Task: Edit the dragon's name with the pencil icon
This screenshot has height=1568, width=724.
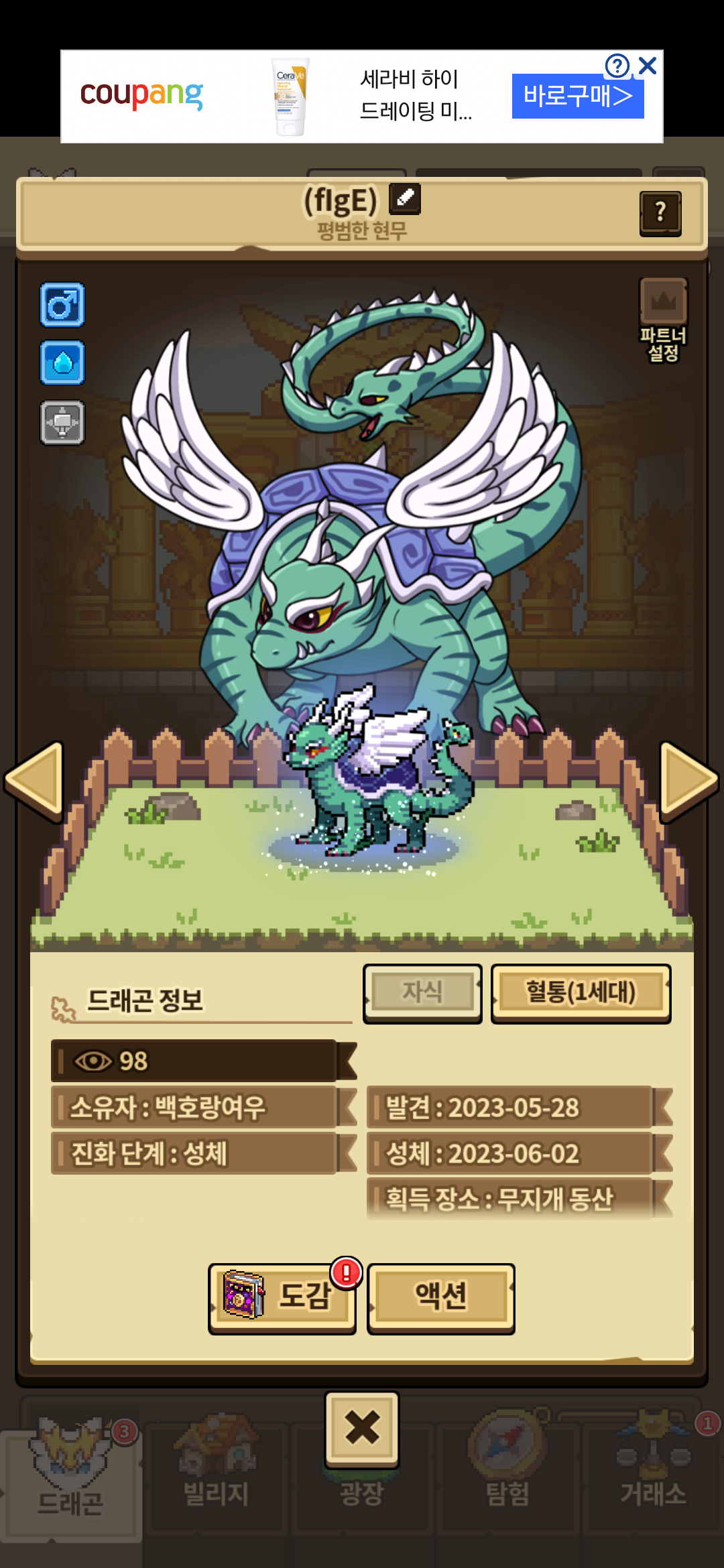Action: click(x=405, y=198)
